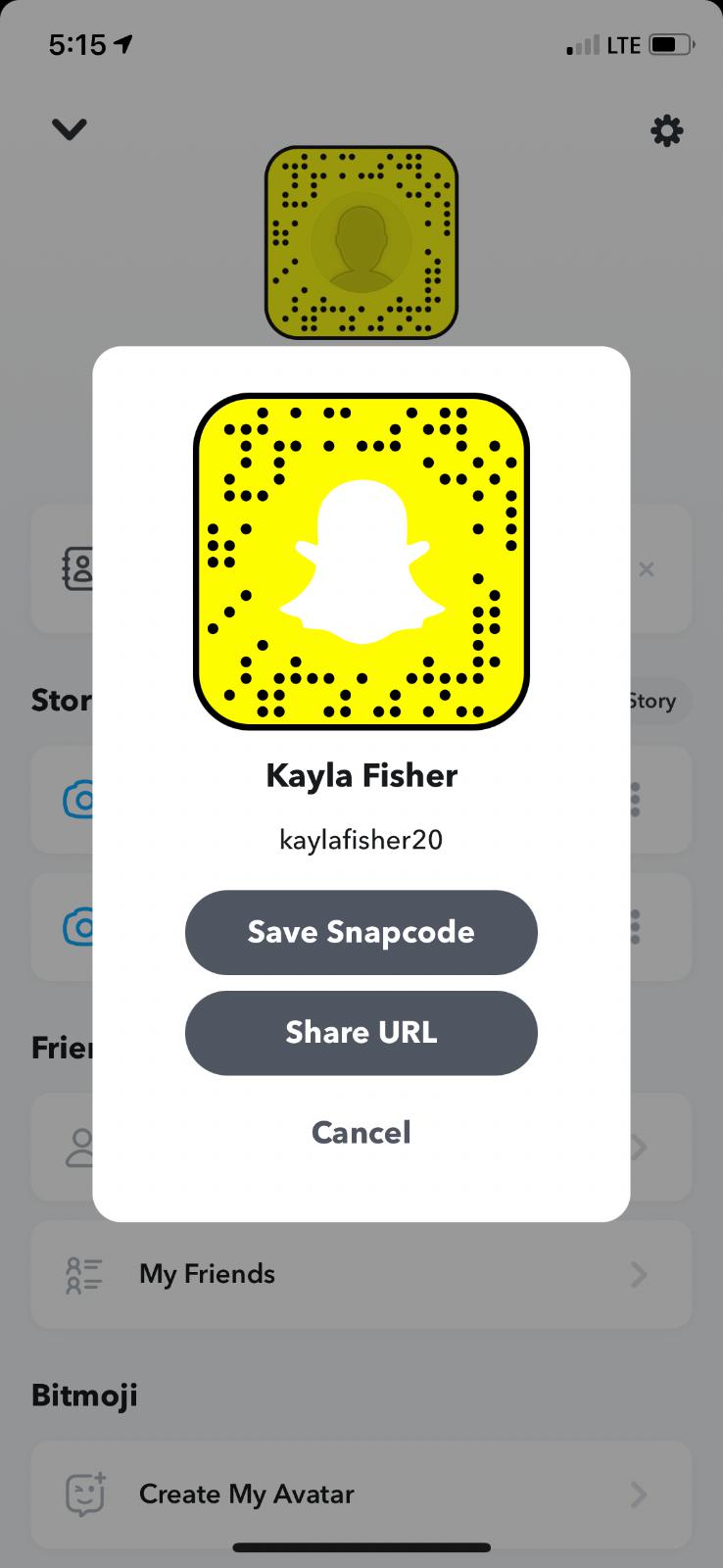Cancel the Snapcode dialog
The height and width of the screenshot is (1568, 723).
361,1133
